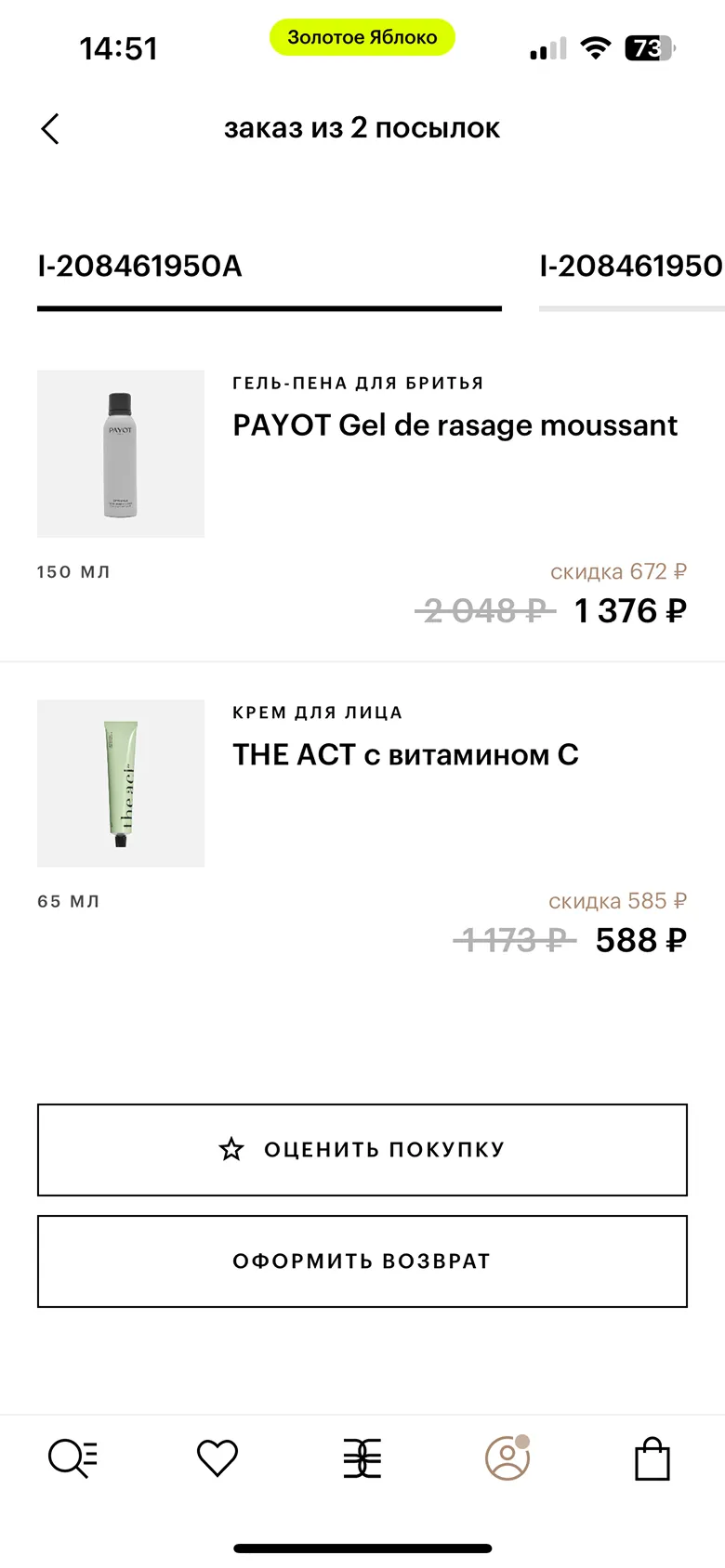Open the profile tab
The height and width of the screenshot is (1568, 725).
(507, 1458)
